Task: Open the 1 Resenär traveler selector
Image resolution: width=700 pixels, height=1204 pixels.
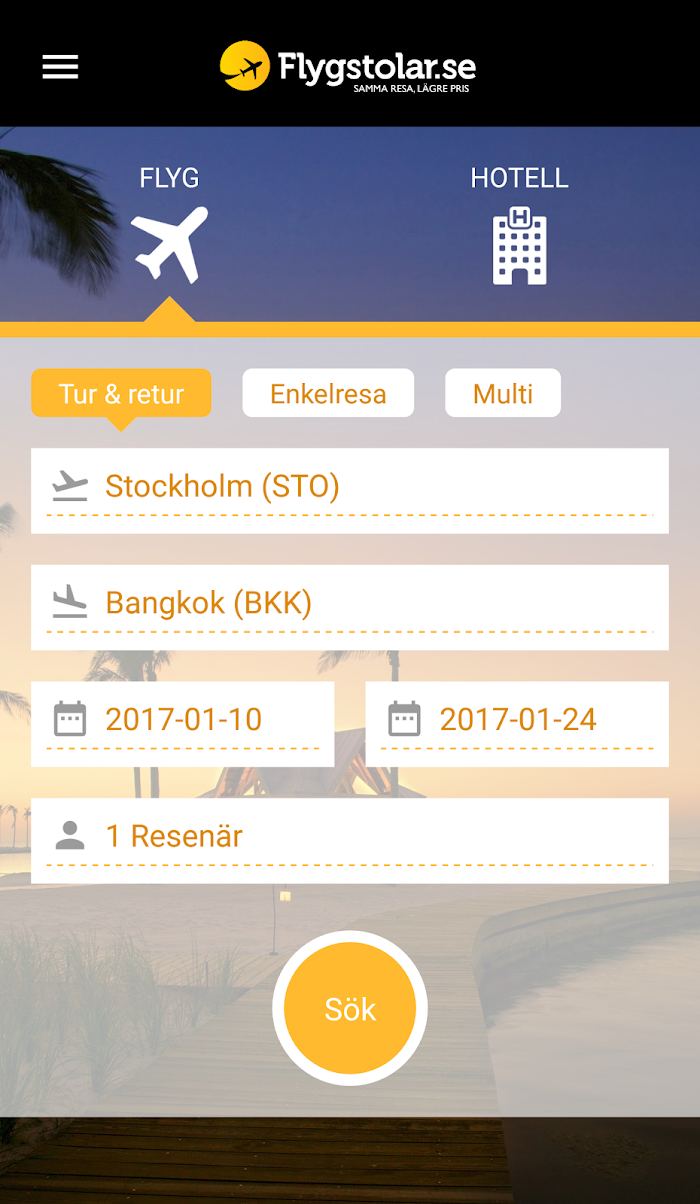Action: point(350,841)
